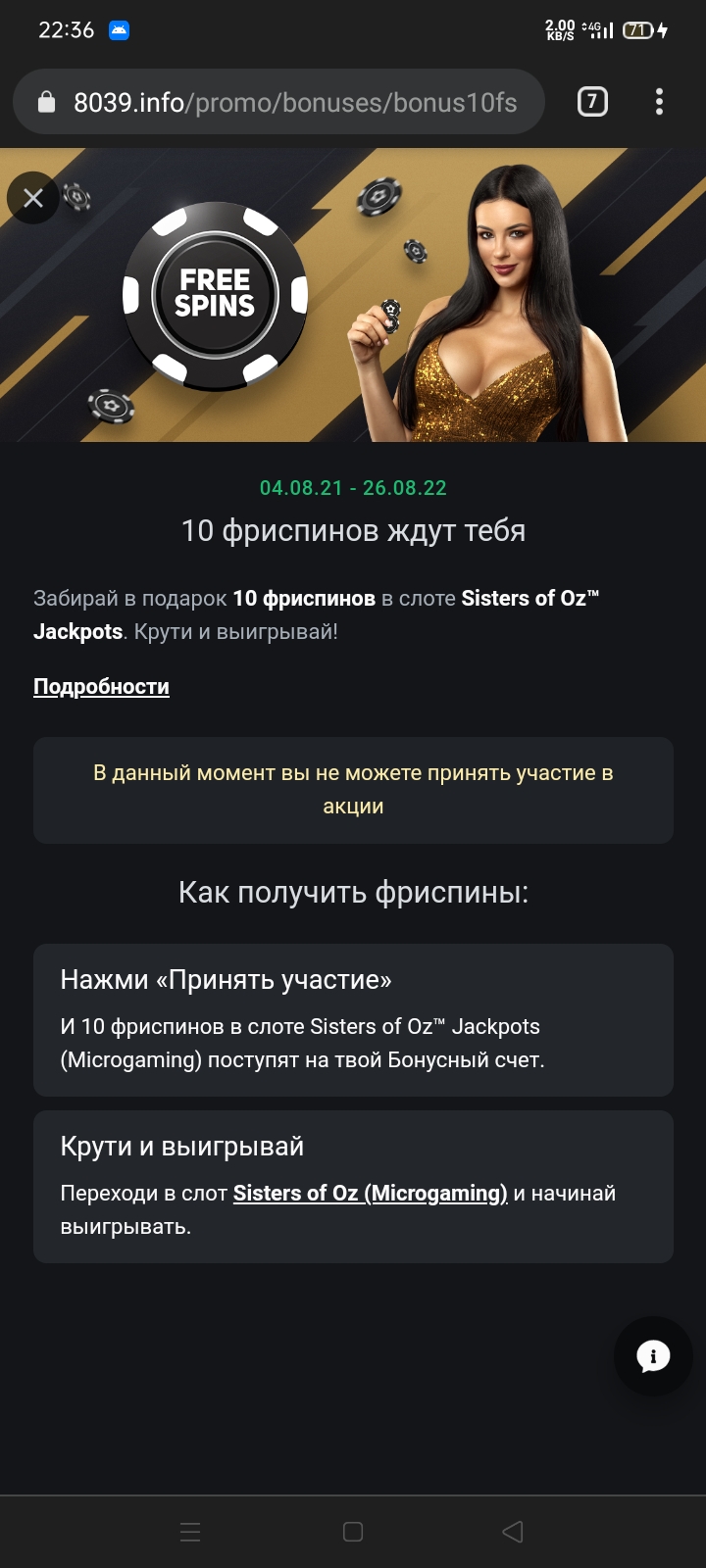Open the support chat bubble
This screenshot has width=706, height=1568.
pos(653,1356)
